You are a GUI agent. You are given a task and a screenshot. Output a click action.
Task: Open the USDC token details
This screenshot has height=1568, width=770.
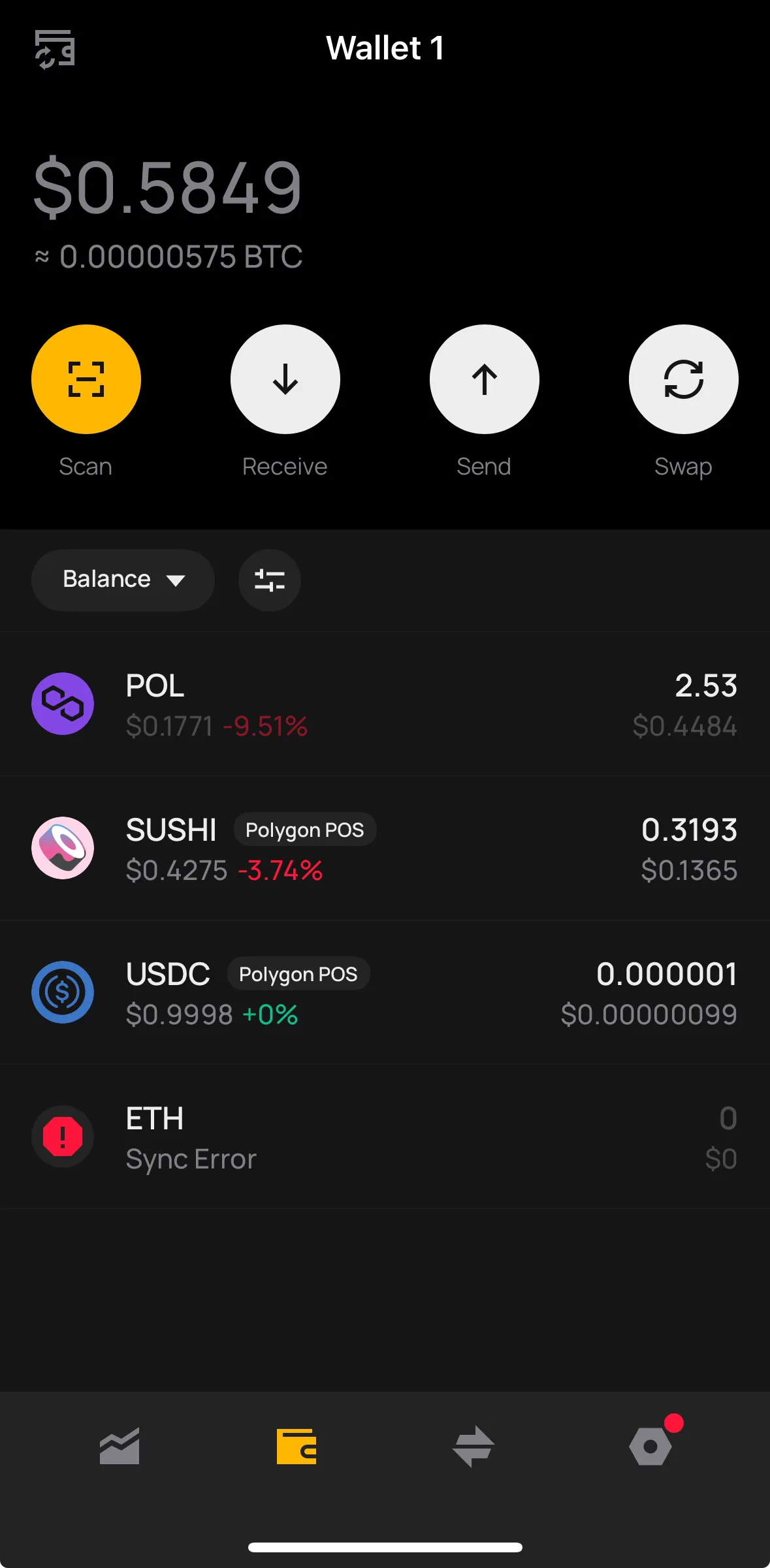click(x=385, y=992)
